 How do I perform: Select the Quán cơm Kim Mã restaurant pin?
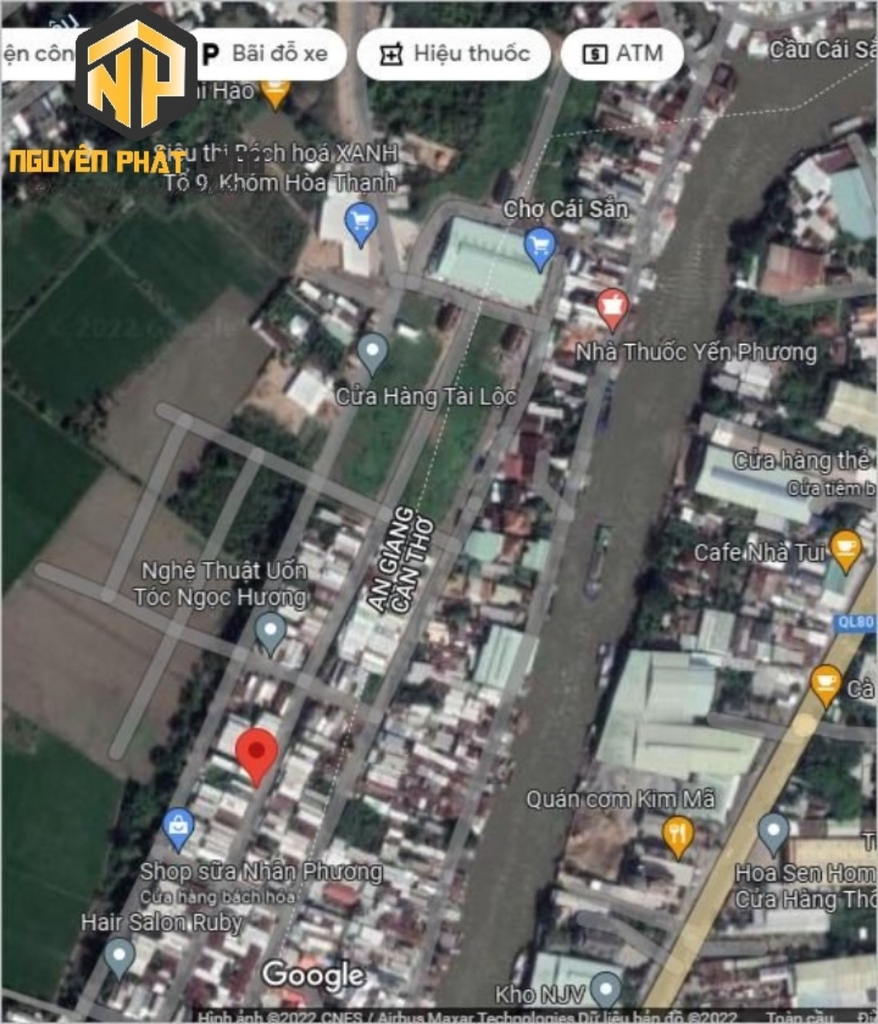tap(679, 834)
